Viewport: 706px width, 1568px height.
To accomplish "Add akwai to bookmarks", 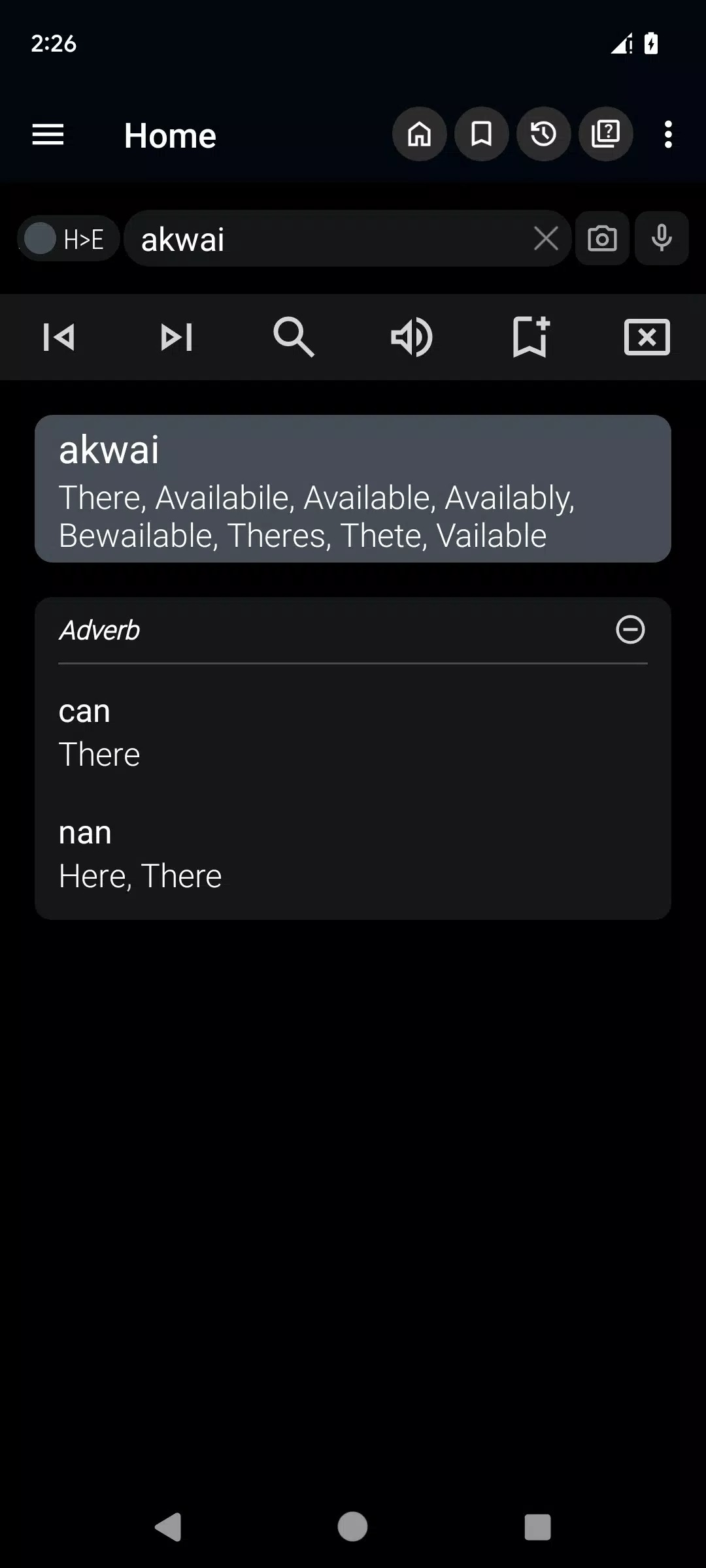I will (529, 337).
